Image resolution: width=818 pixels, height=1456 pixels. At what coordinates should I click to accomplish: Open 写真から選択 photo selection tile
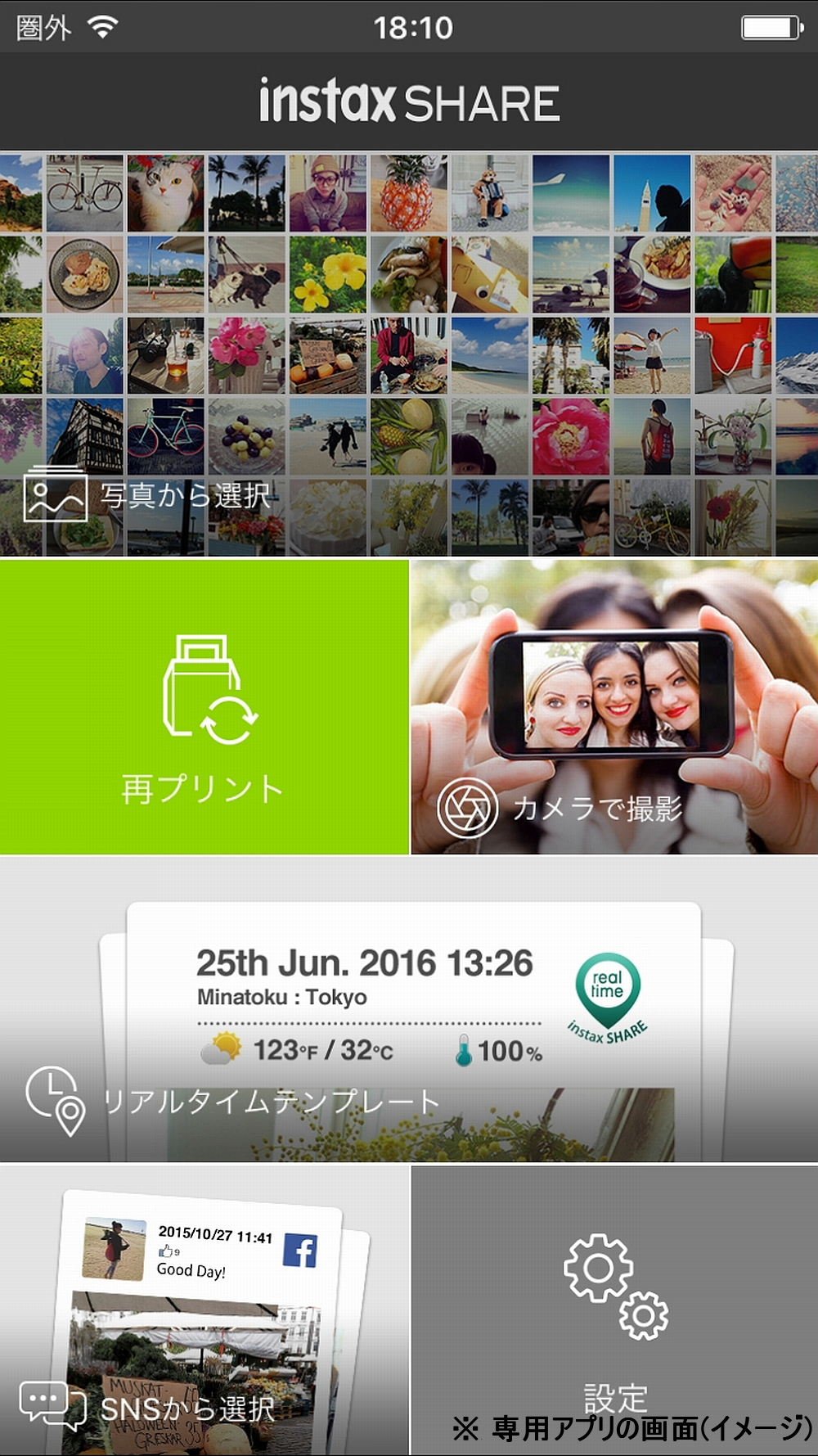[x=409, y=354]
